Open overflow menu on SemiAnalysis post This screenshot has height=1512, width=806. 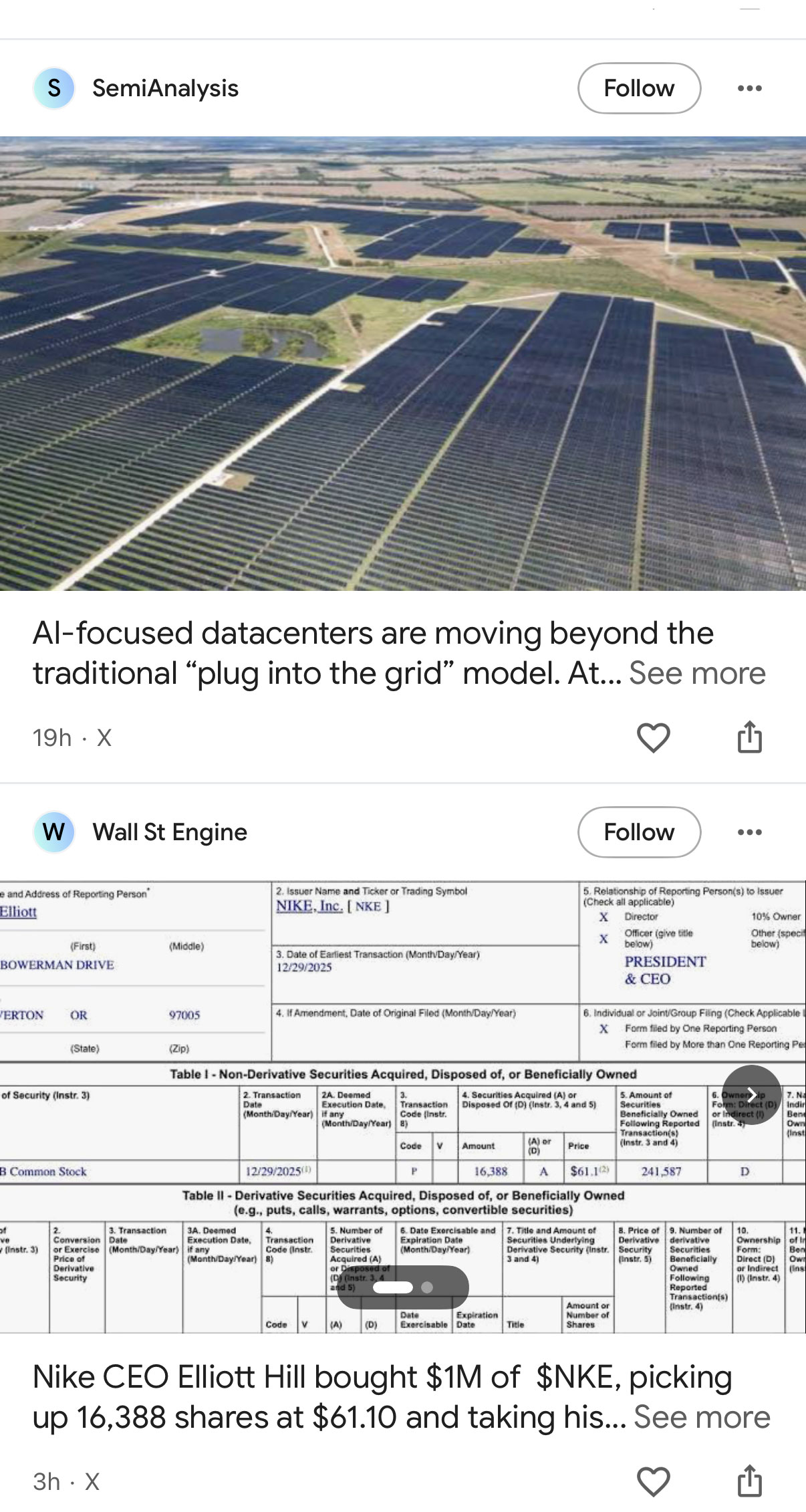749,88
